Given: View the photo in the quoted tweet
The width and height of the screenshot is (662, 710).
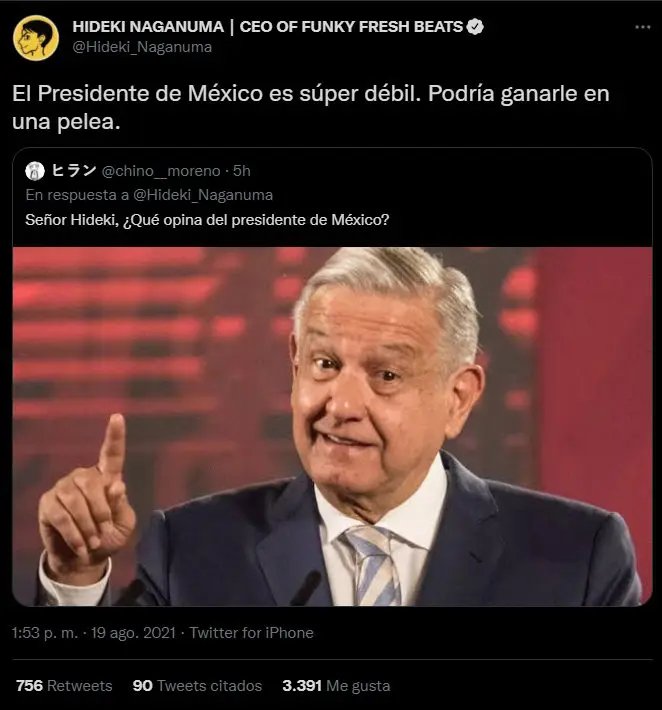Looking at the screenshot, I should [330, 425].
